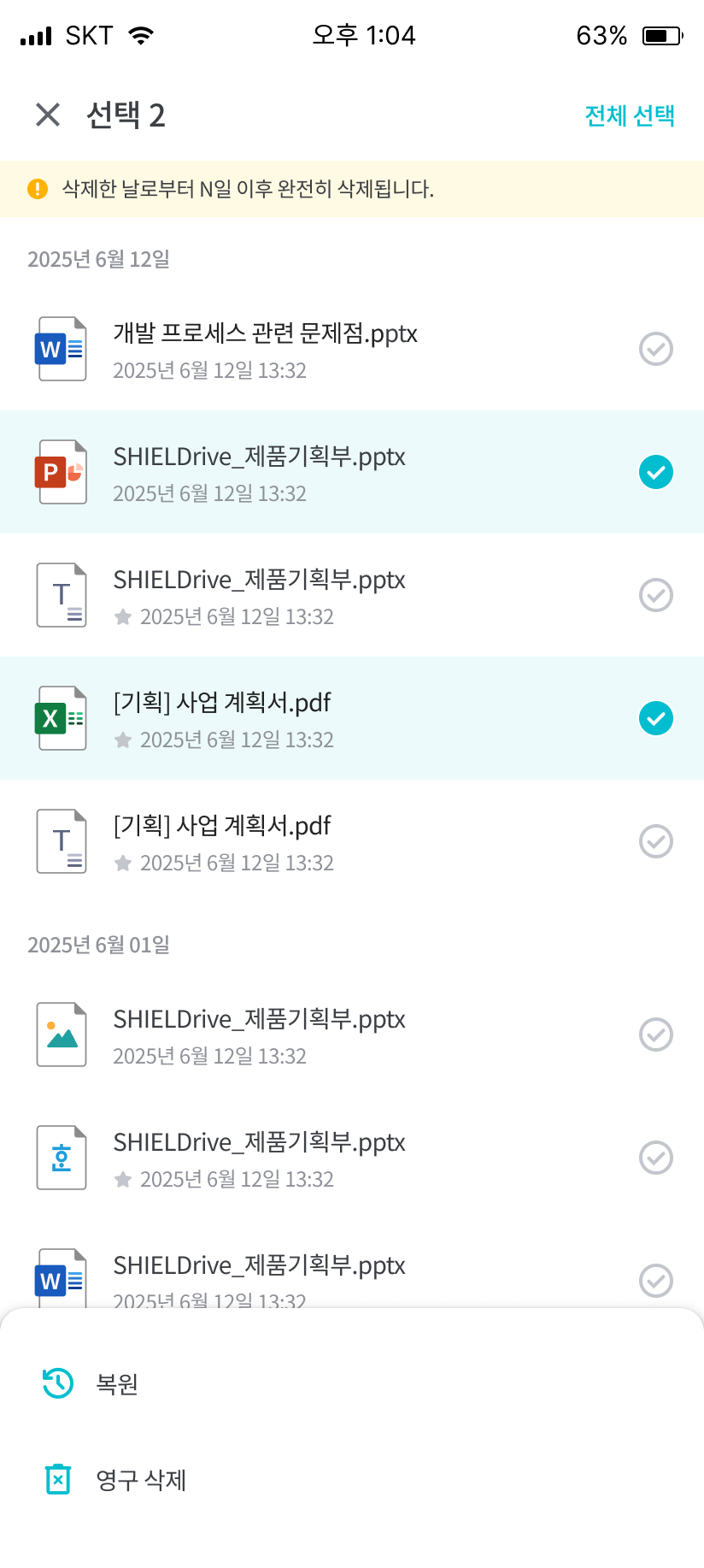This screenshot has height=1568, width=704.
Task: Click the Word file icon for 개발 프로세스 관련 문제점.pptx
Action: pyautogui.click(x=61, y=349)
